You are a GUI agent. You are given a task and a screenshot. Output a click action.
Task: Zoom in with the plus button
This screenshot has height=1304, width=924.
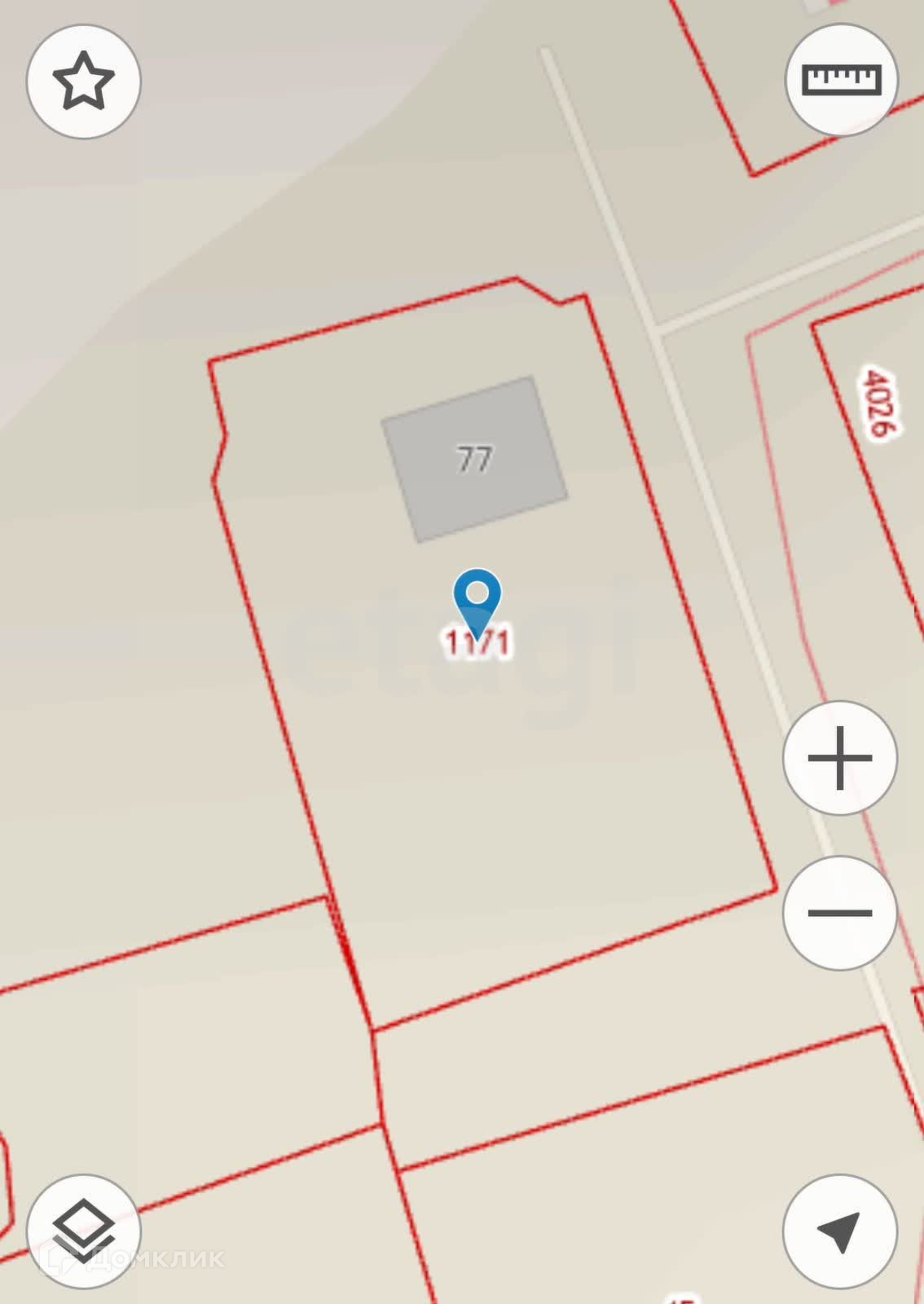839,758
